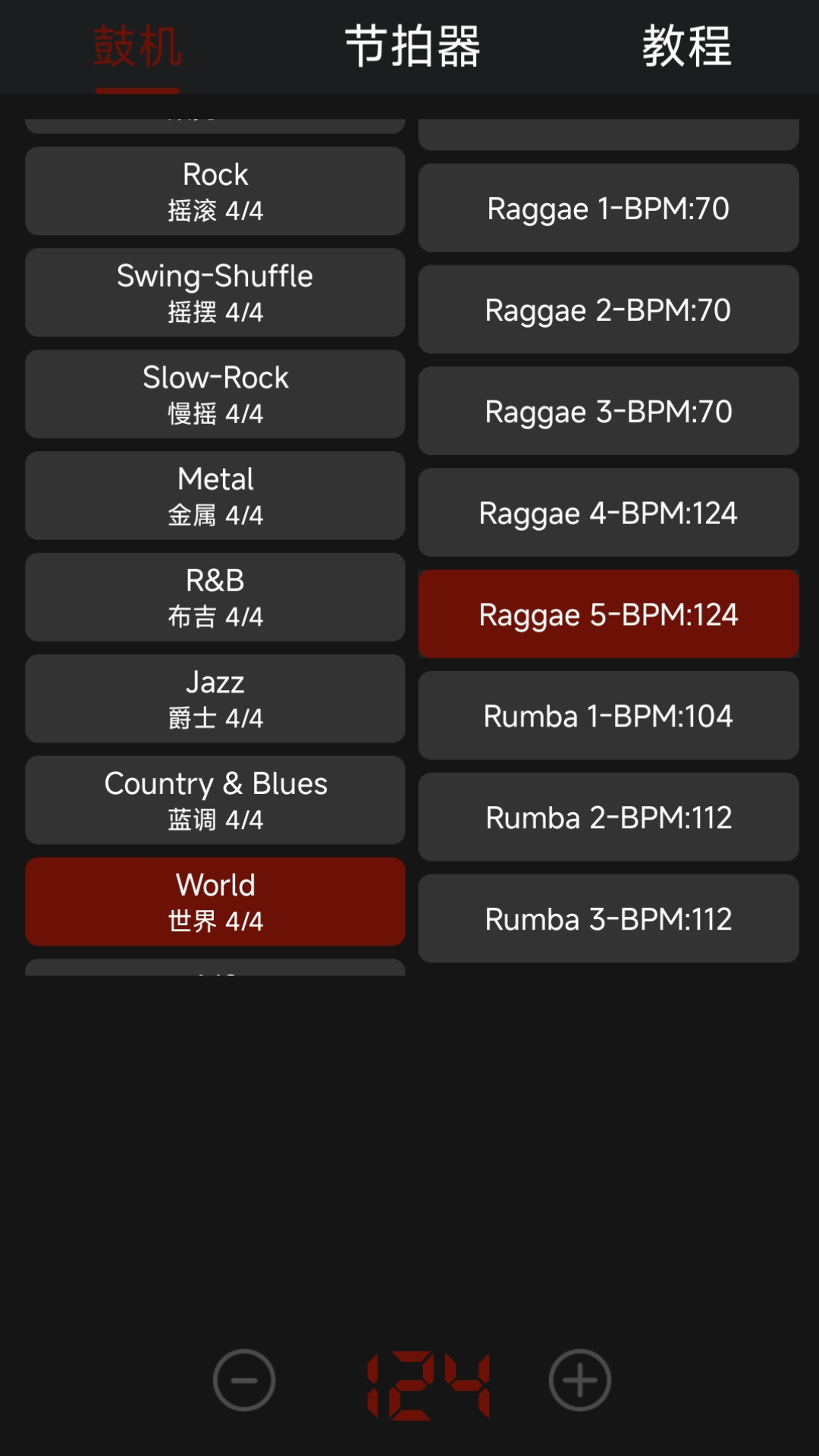Pick the Metal 金属 genre
This screenshot has height=1456, width=819.
point(215,496)
